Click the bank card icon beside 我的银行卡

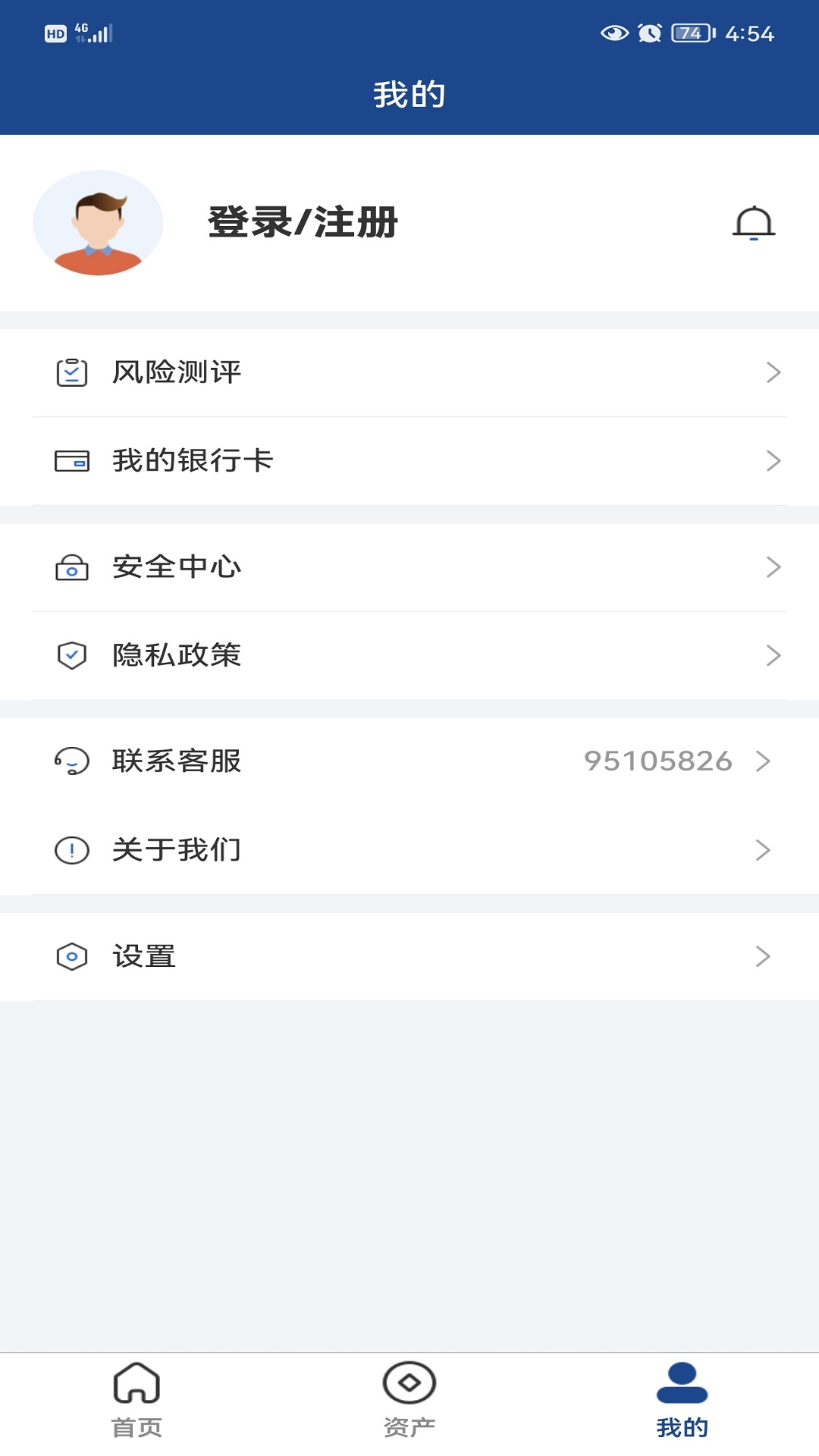coord(71,460)
